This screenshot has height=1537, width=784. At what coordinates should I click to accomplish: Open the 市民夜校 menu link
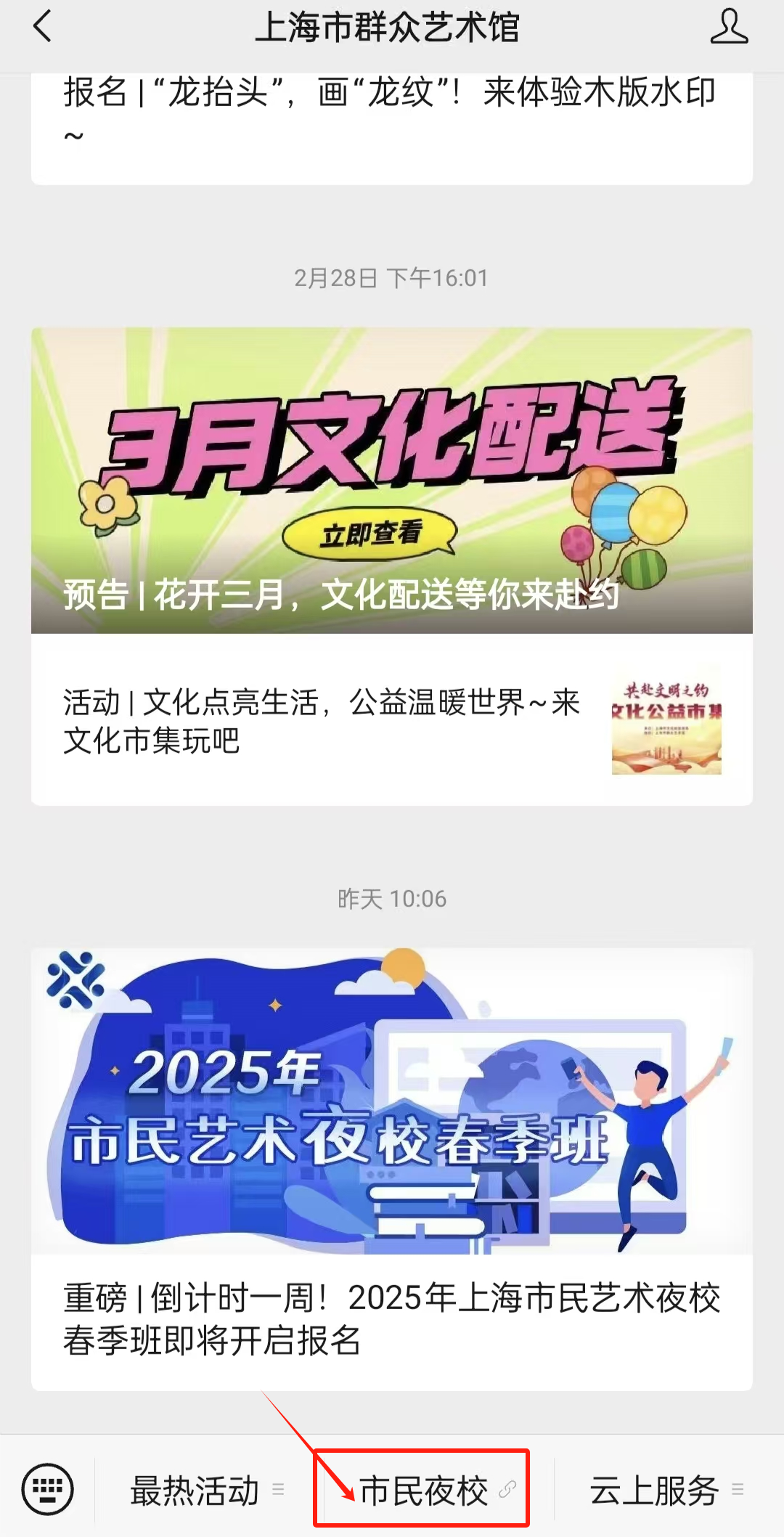[x=422, y=1491]
